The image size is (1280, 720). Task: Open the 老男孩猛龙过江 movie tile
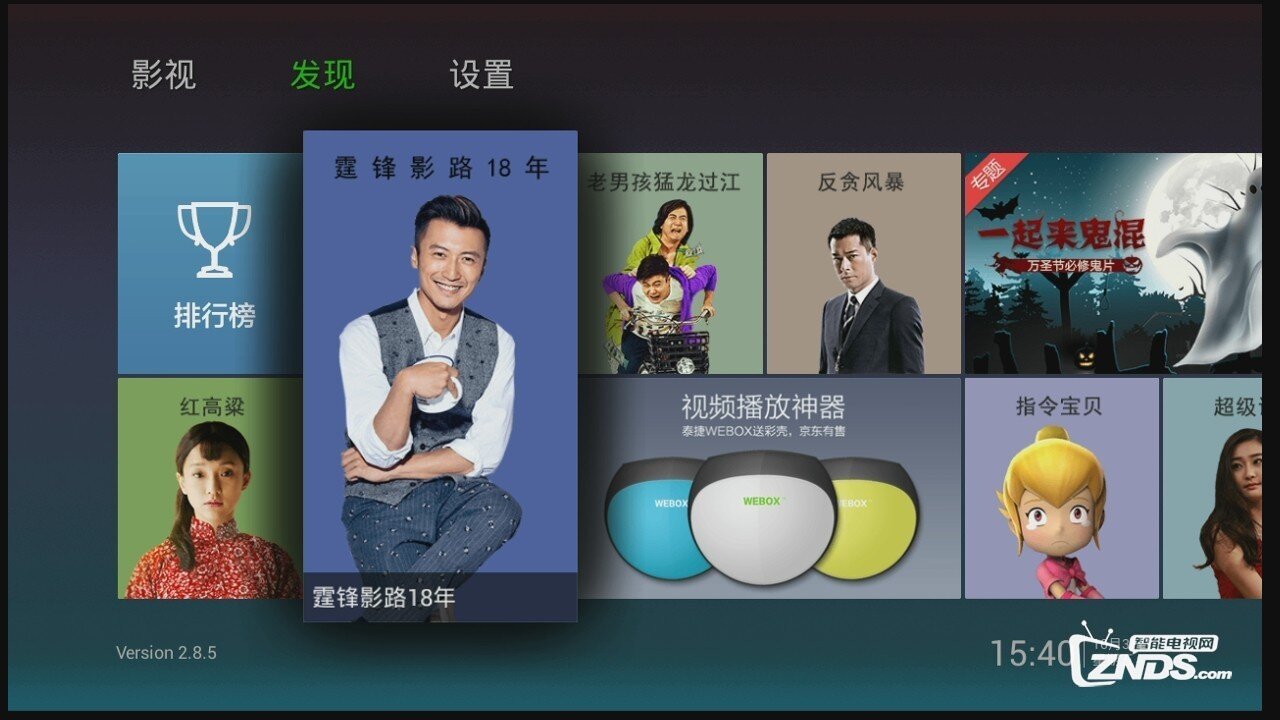[670, 263]
